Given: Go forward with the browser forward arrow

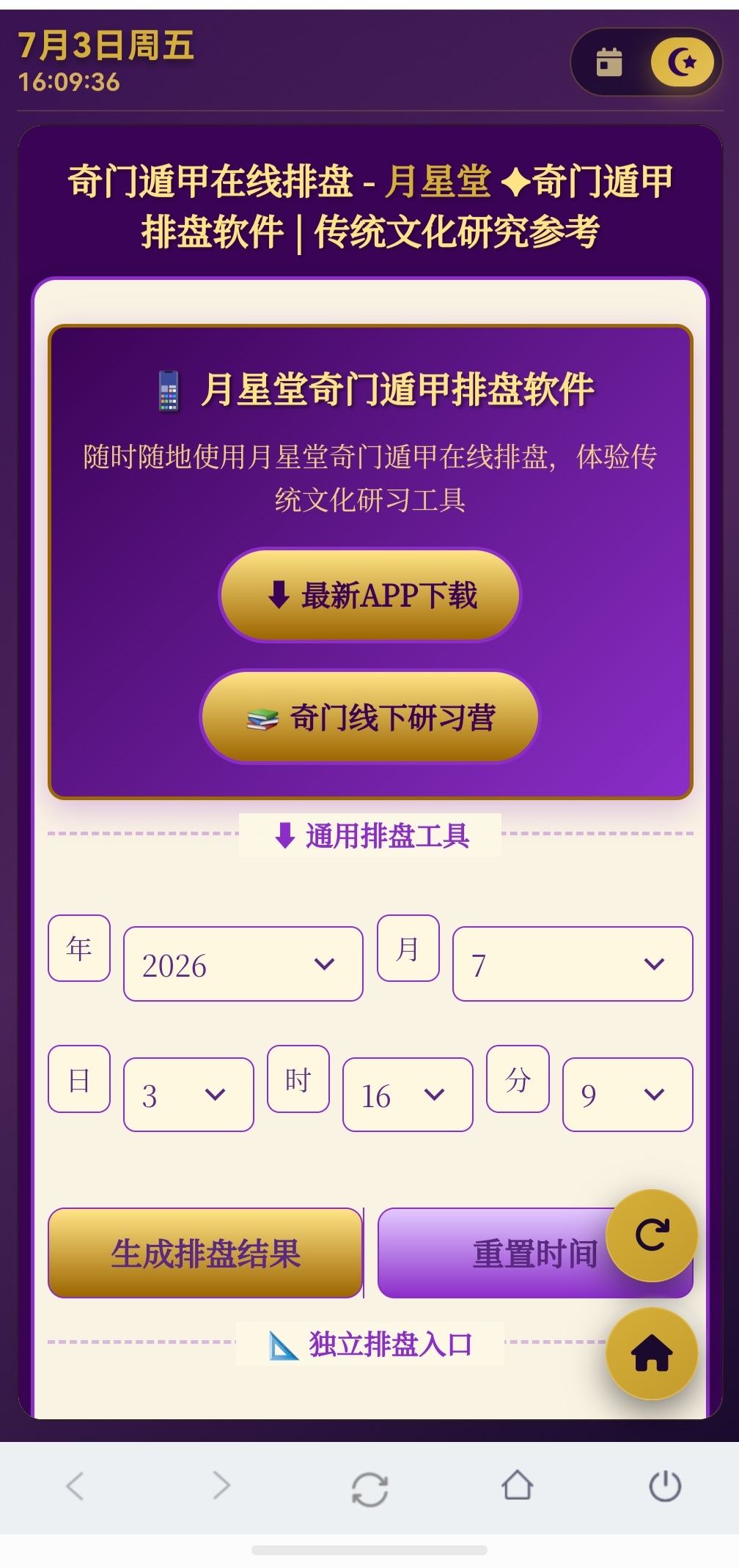Looking at the screenshot, I should 221,1486.
